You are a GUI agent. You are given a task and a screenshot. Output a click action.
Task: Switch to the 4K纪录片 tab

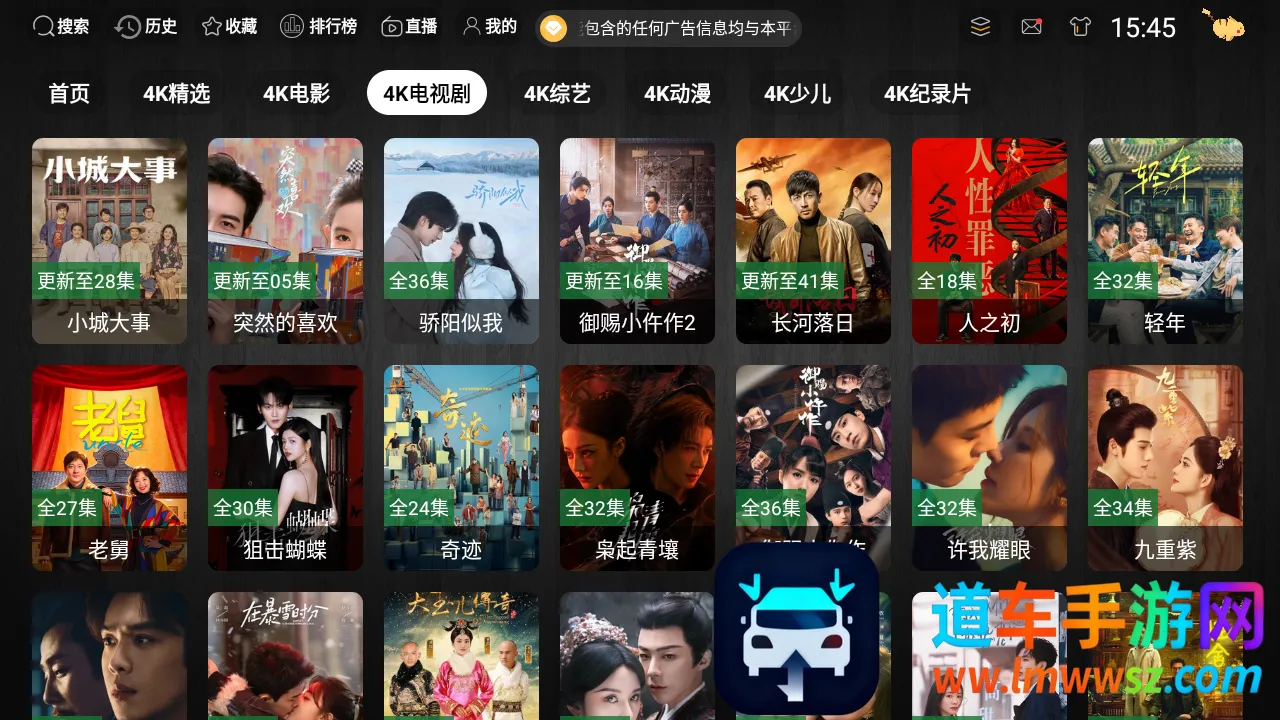click(927, 94)
